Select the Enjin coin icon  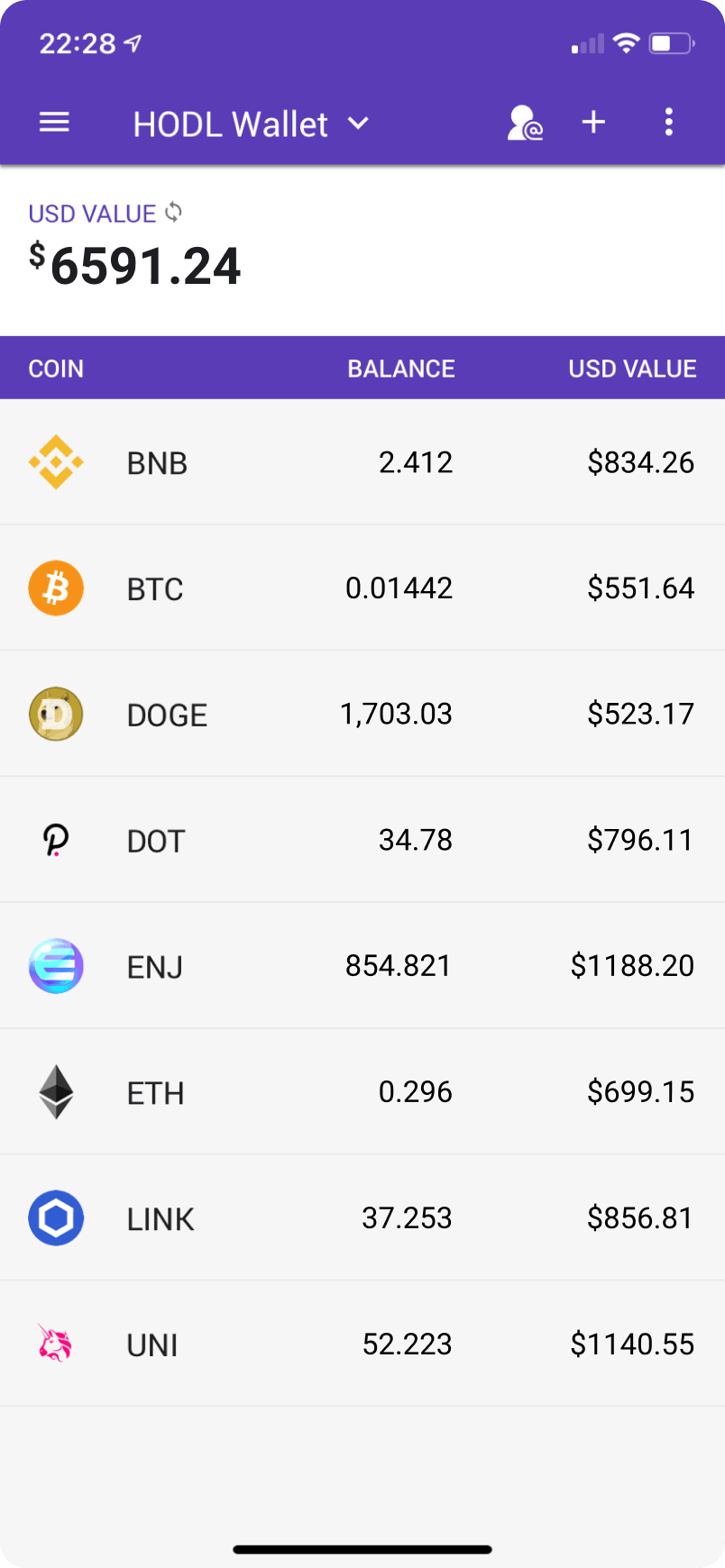[x=56, y=965]
